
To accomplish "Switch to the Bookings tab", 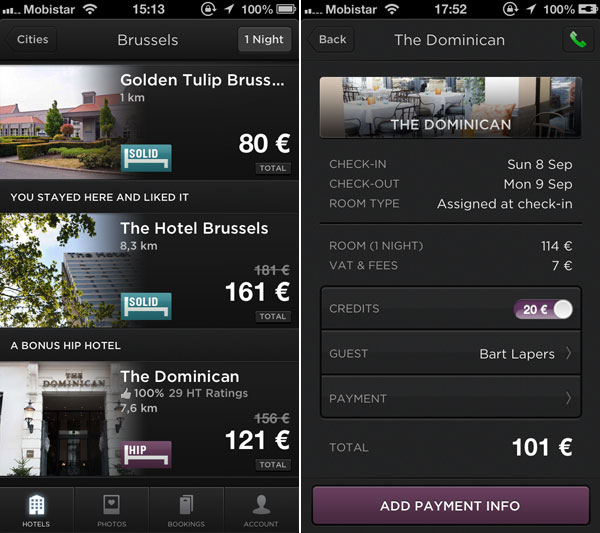I will 187,510.
